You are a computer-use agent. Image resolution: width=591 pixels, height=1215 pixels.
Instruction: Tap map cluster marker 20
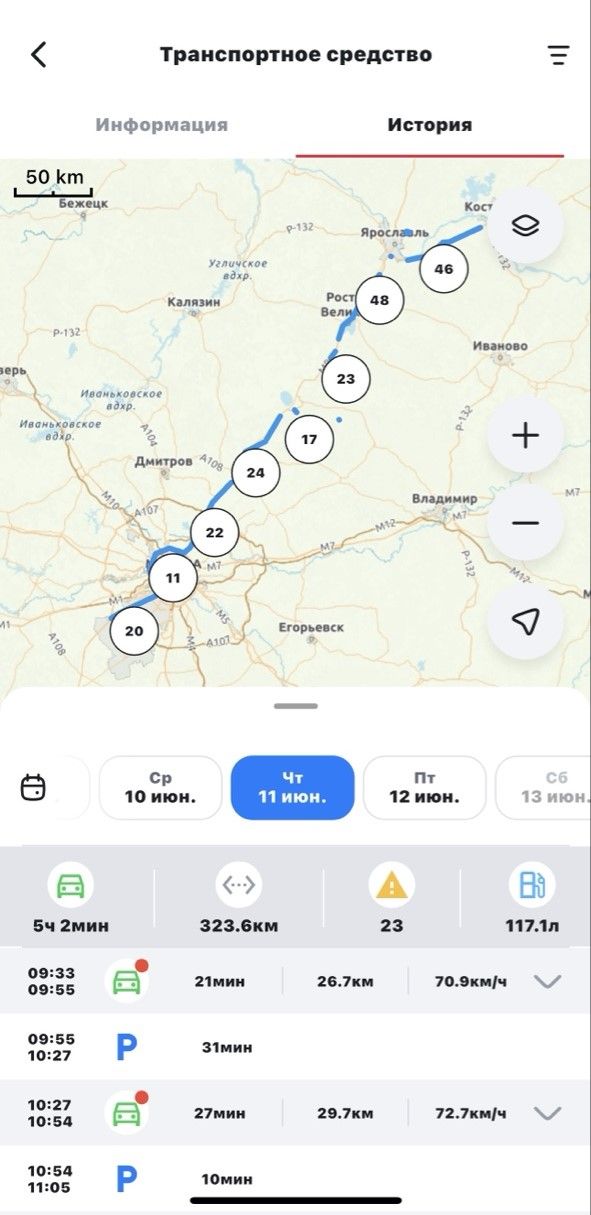(134, 631)
